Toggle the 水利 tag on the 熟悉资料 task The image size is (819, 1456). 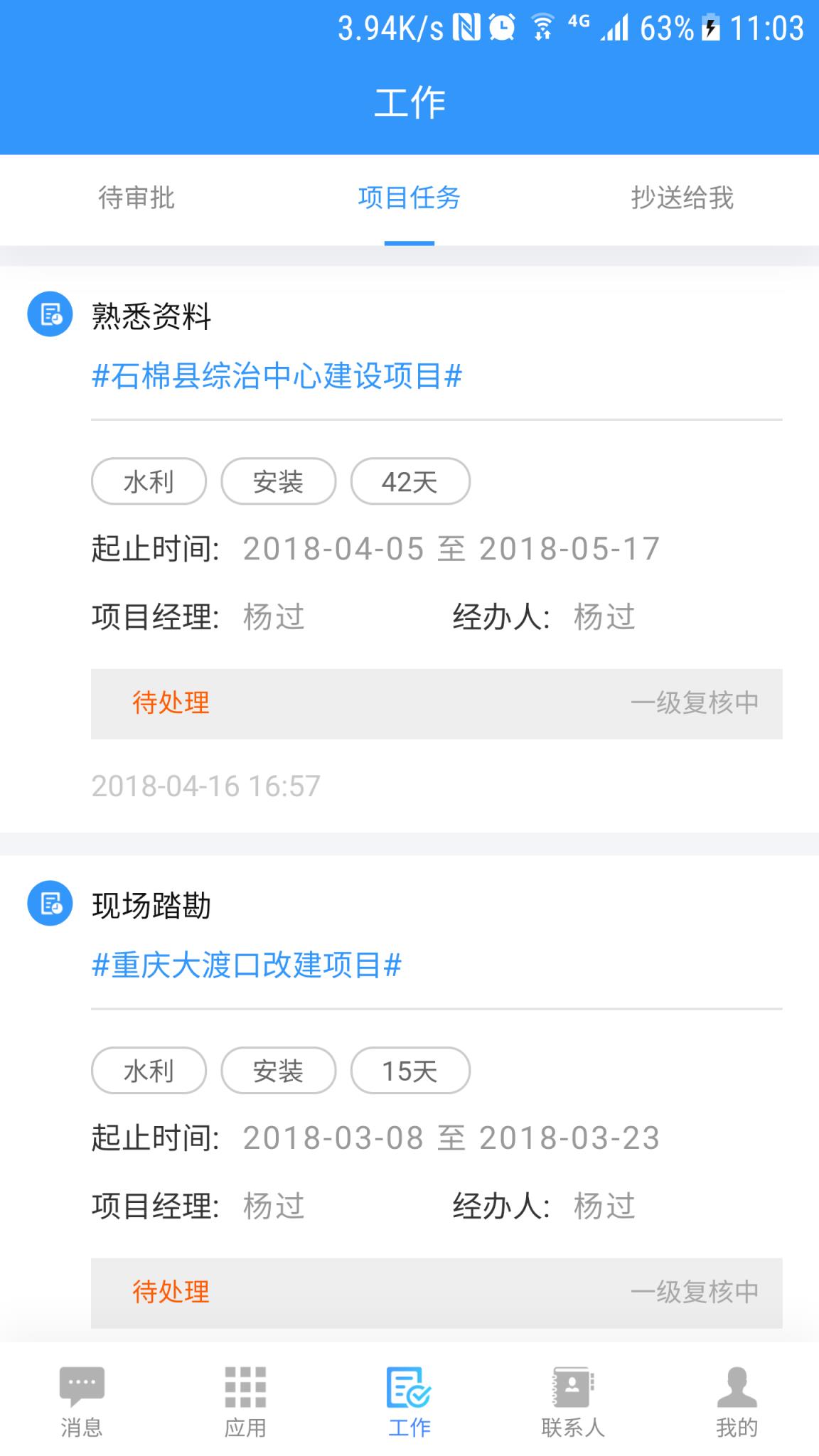148,481
